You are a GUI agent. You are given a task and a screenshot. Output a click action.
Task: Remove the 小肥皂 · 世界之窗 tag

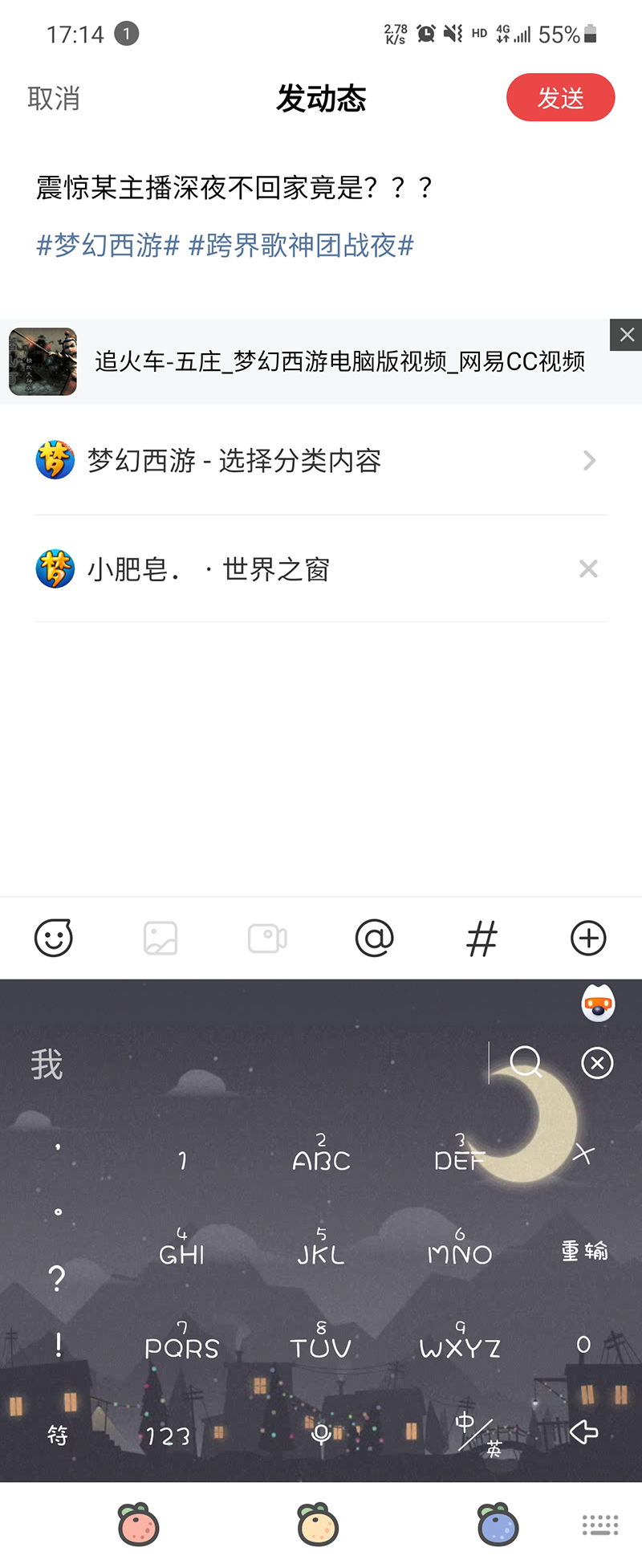(588, 569)
